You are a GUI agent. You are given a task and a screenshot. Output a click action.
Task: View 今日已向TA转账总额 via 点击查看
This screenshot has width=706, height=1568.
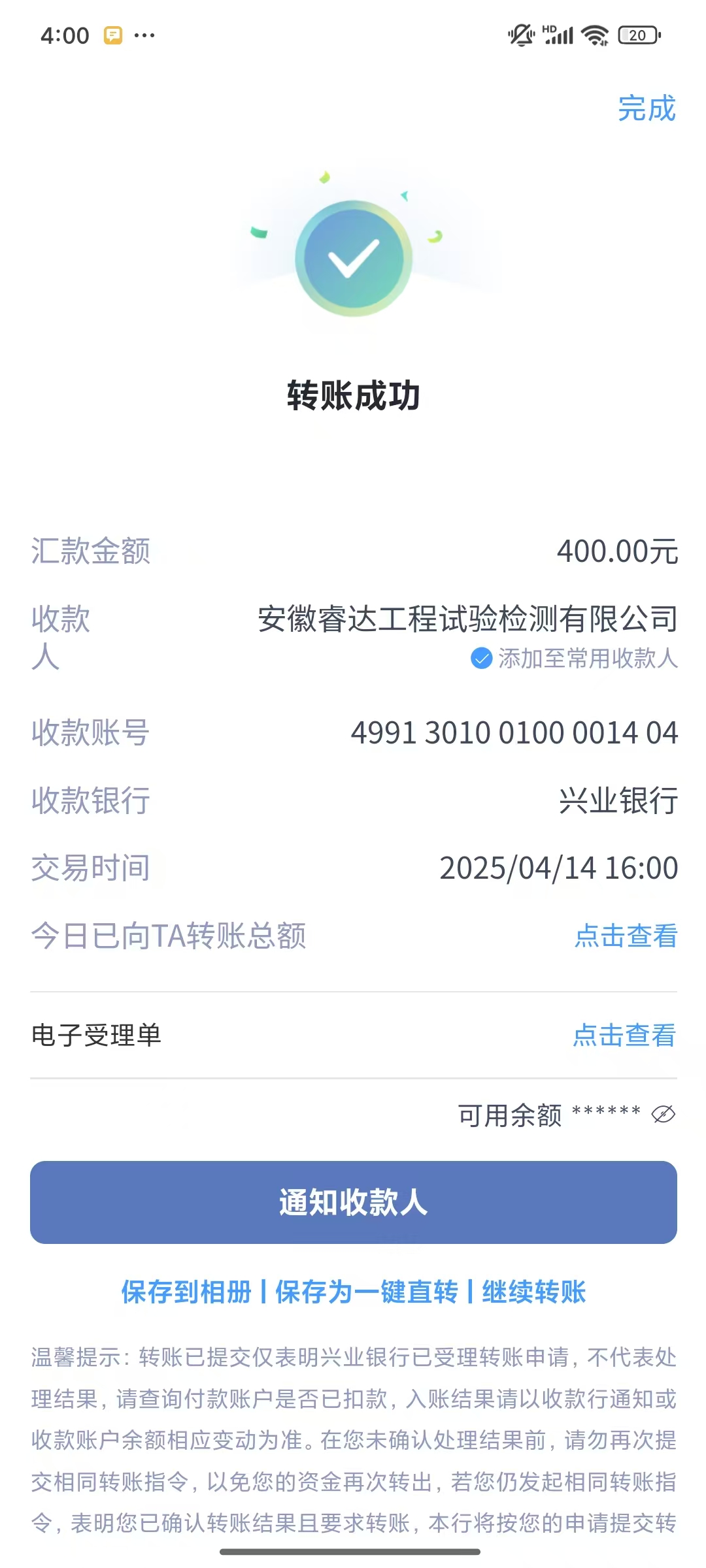(x=626, y=936)
